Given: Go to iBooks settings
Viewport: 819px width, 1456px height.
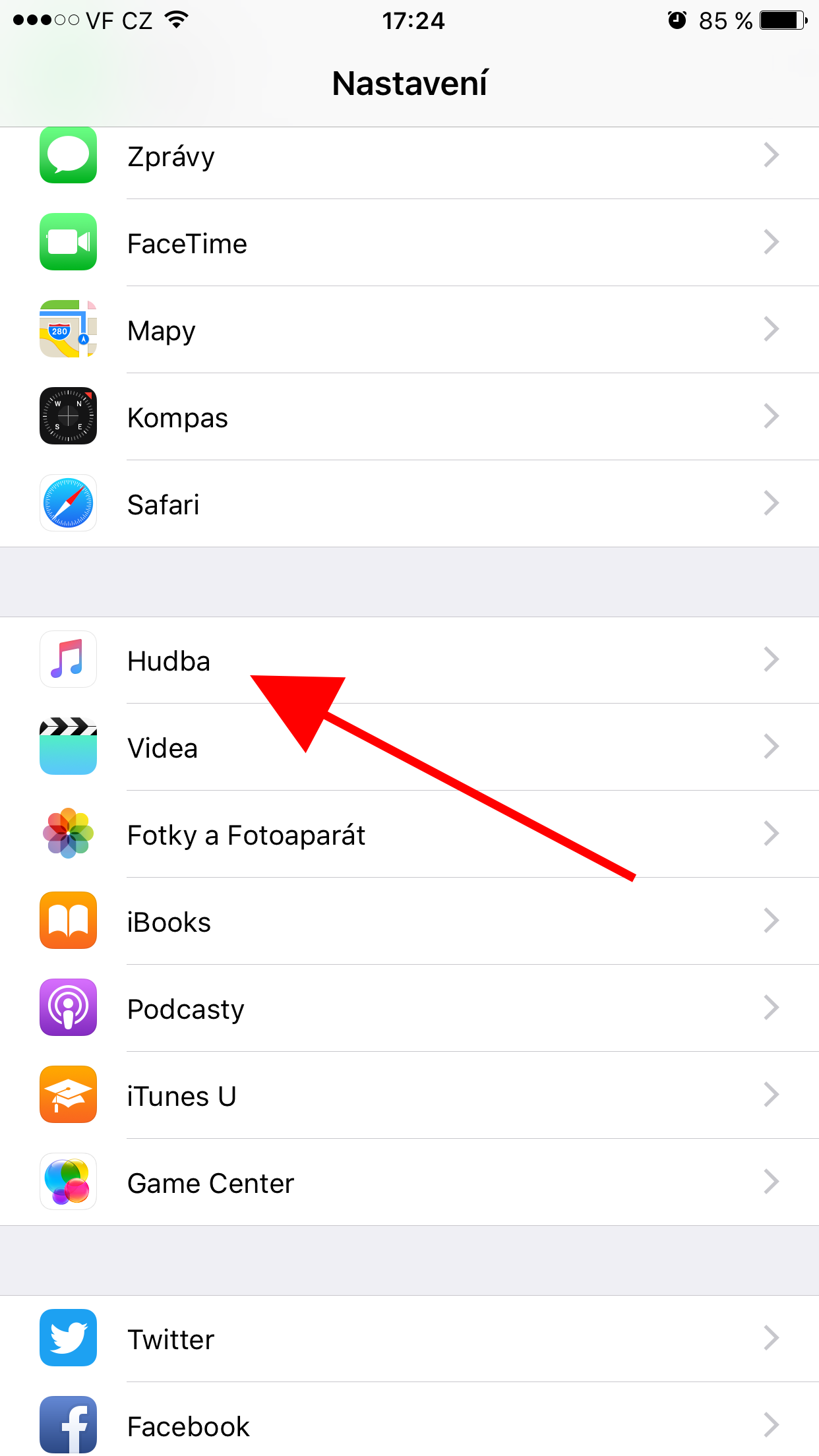Looking at the screenshot, I should [409, 922].
